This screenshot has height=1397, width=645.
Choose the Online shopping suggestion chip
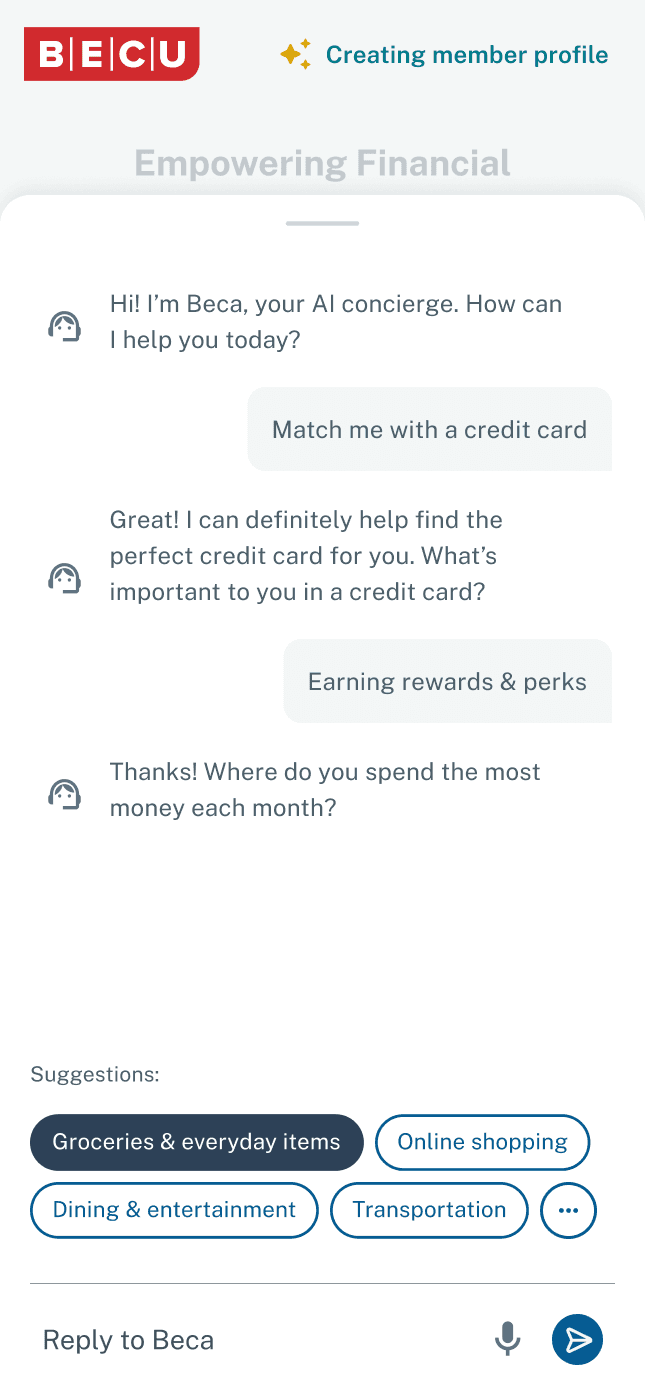click(482, 1142)
